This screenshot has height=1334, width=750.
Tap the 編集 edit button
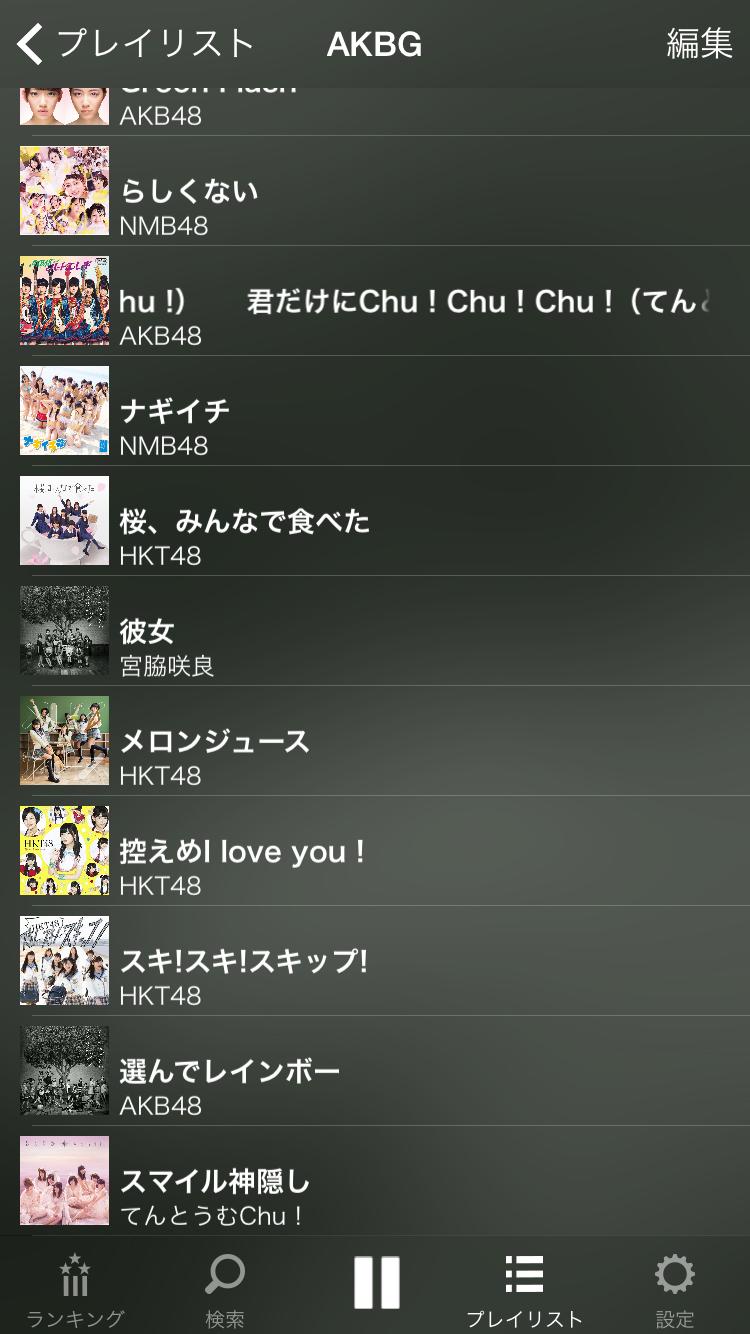(x=699, y=44)
